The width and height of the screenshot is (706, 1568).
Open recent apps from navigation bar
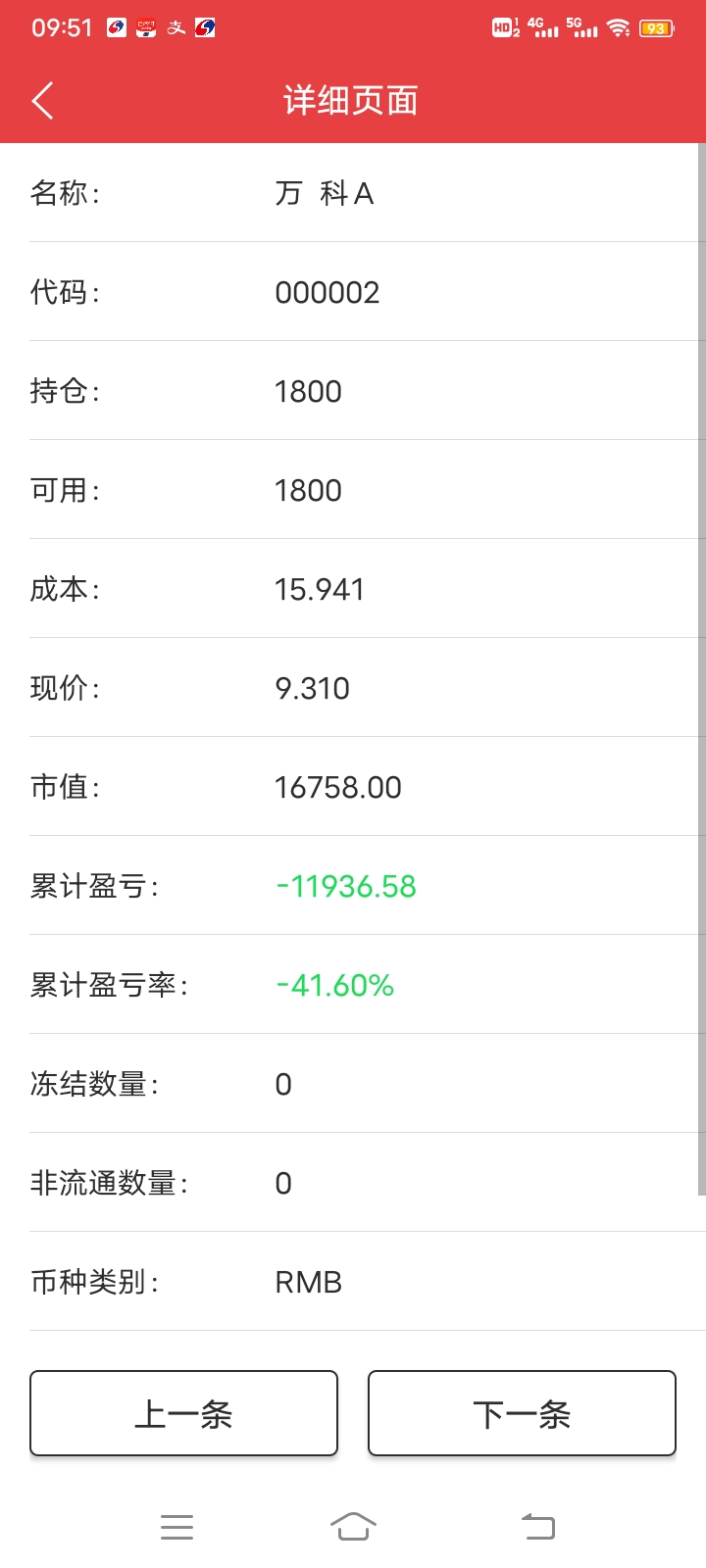[x=176, y=1527]
